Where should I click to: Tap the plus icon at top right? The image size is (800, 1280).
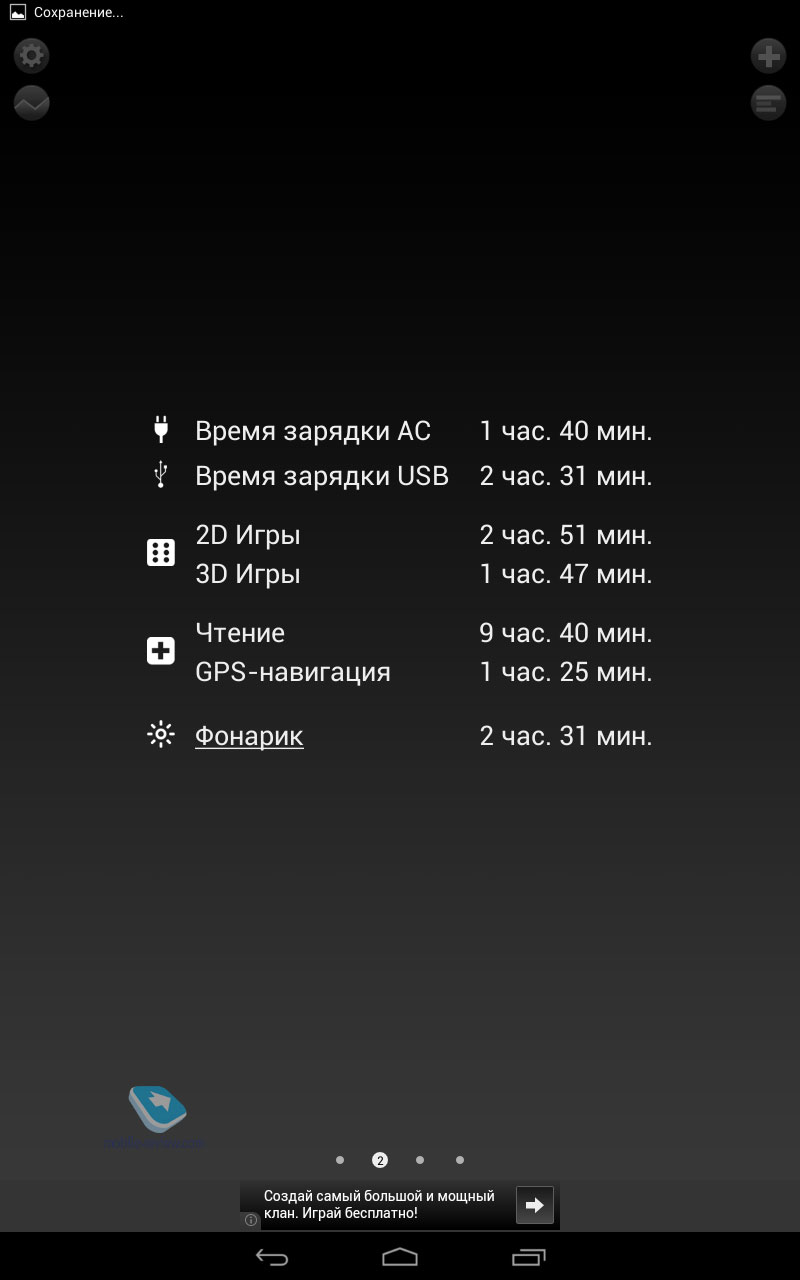(x=768, y=55)
